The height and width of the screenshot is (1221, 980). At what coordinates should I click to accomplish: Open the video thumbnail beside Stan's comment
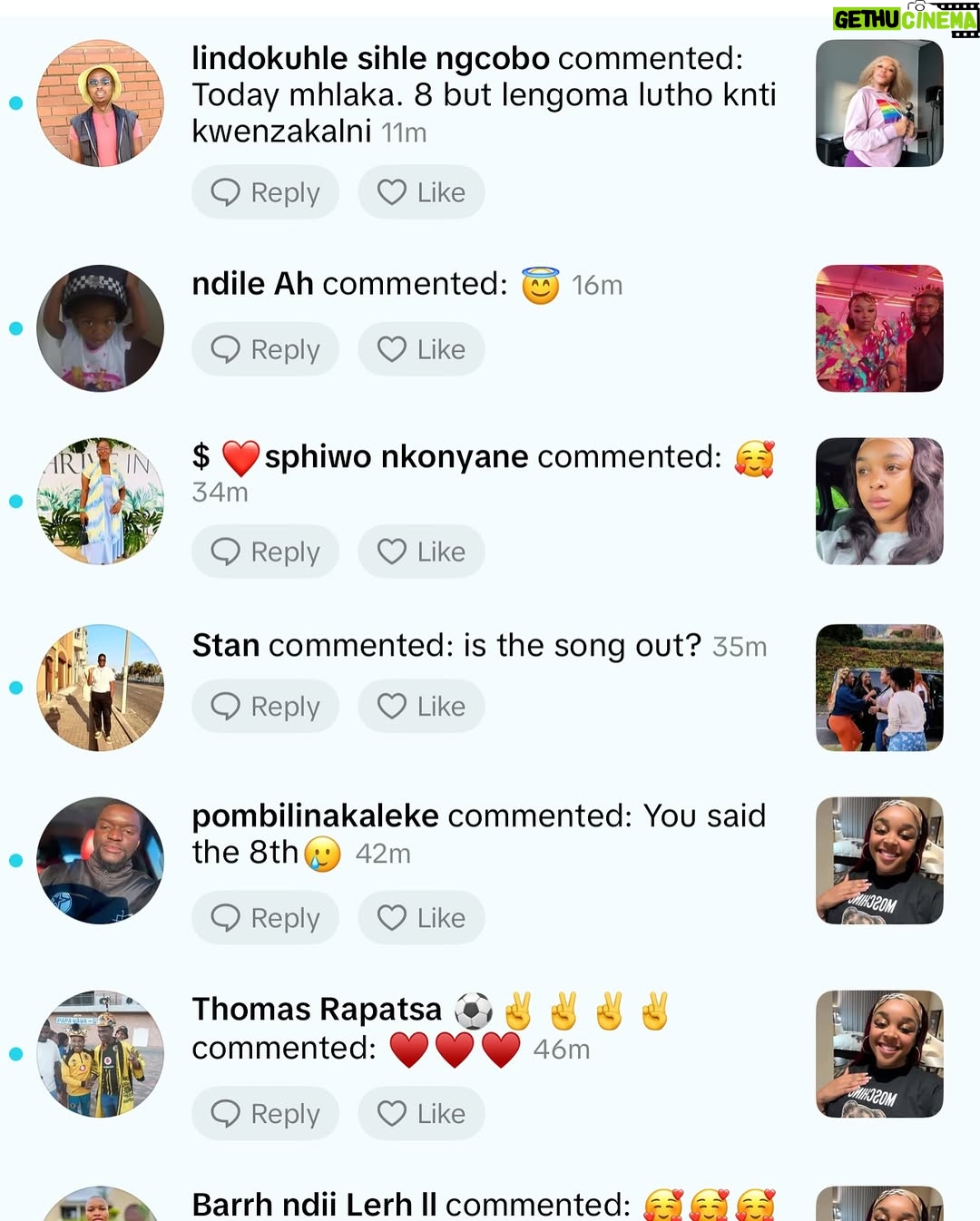click(x=879, y=688)
